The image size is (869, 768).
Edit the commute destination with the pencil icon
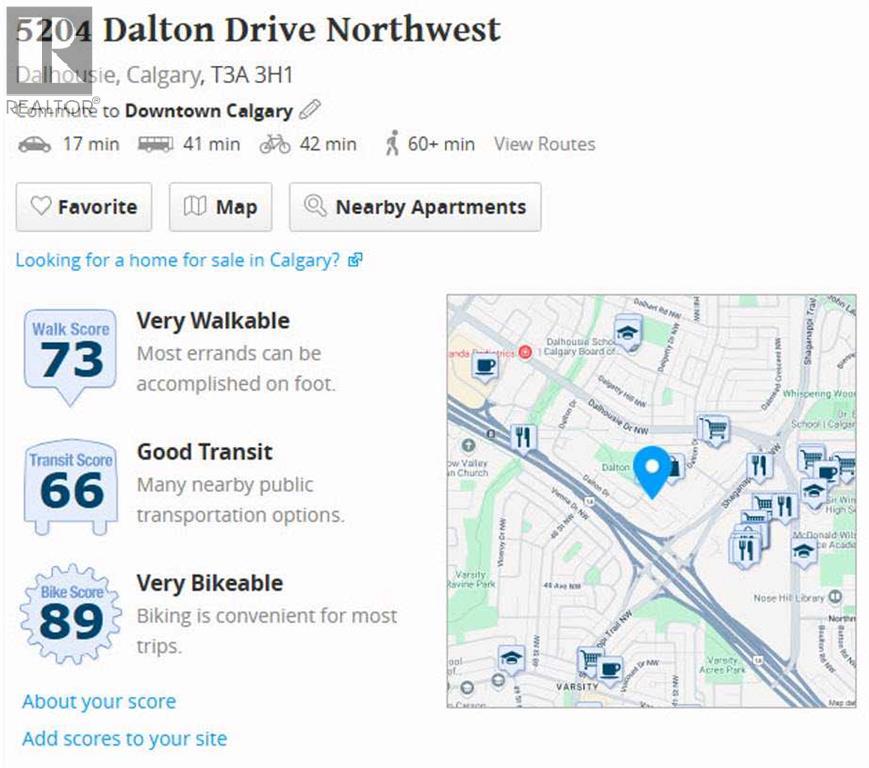(310, 109)
